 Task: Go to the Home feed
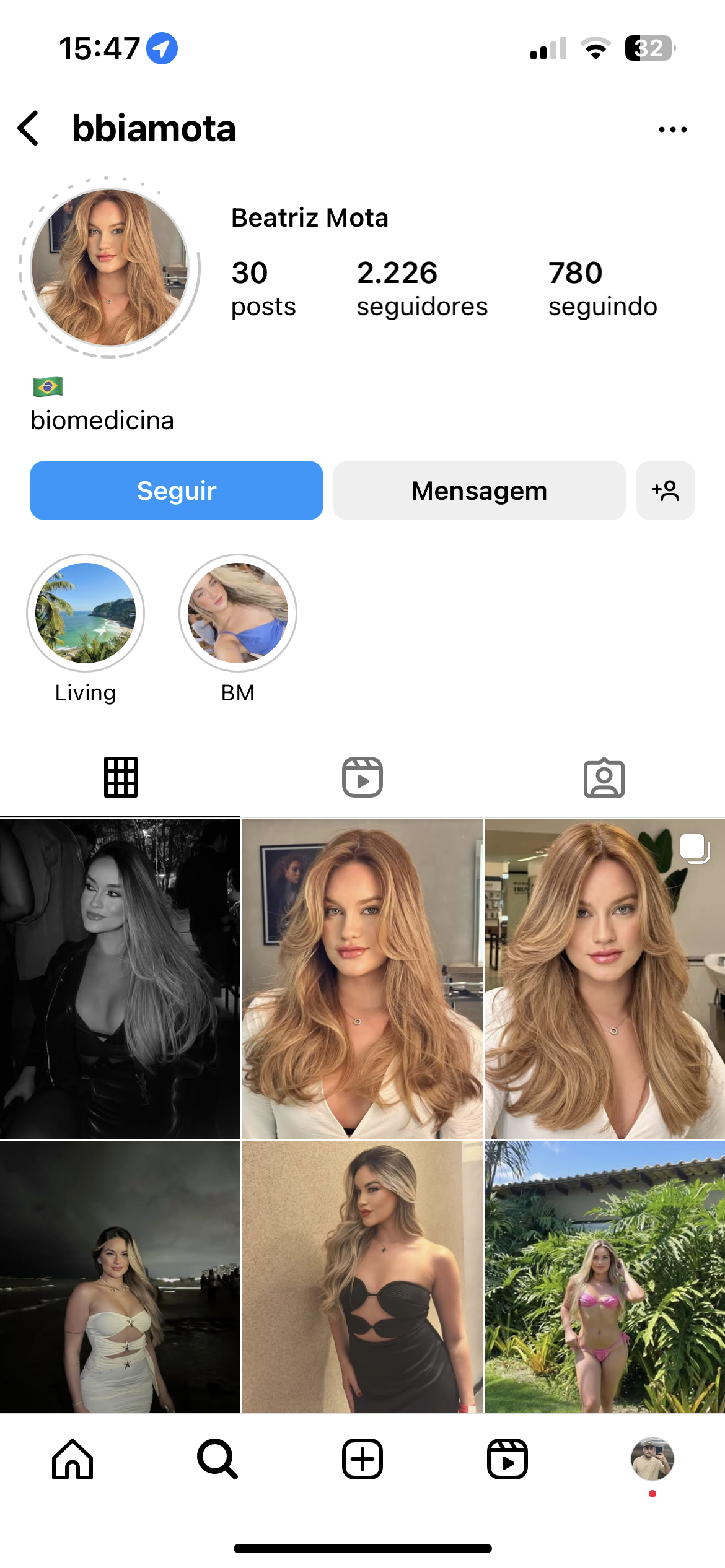(x=72, y=1459)
